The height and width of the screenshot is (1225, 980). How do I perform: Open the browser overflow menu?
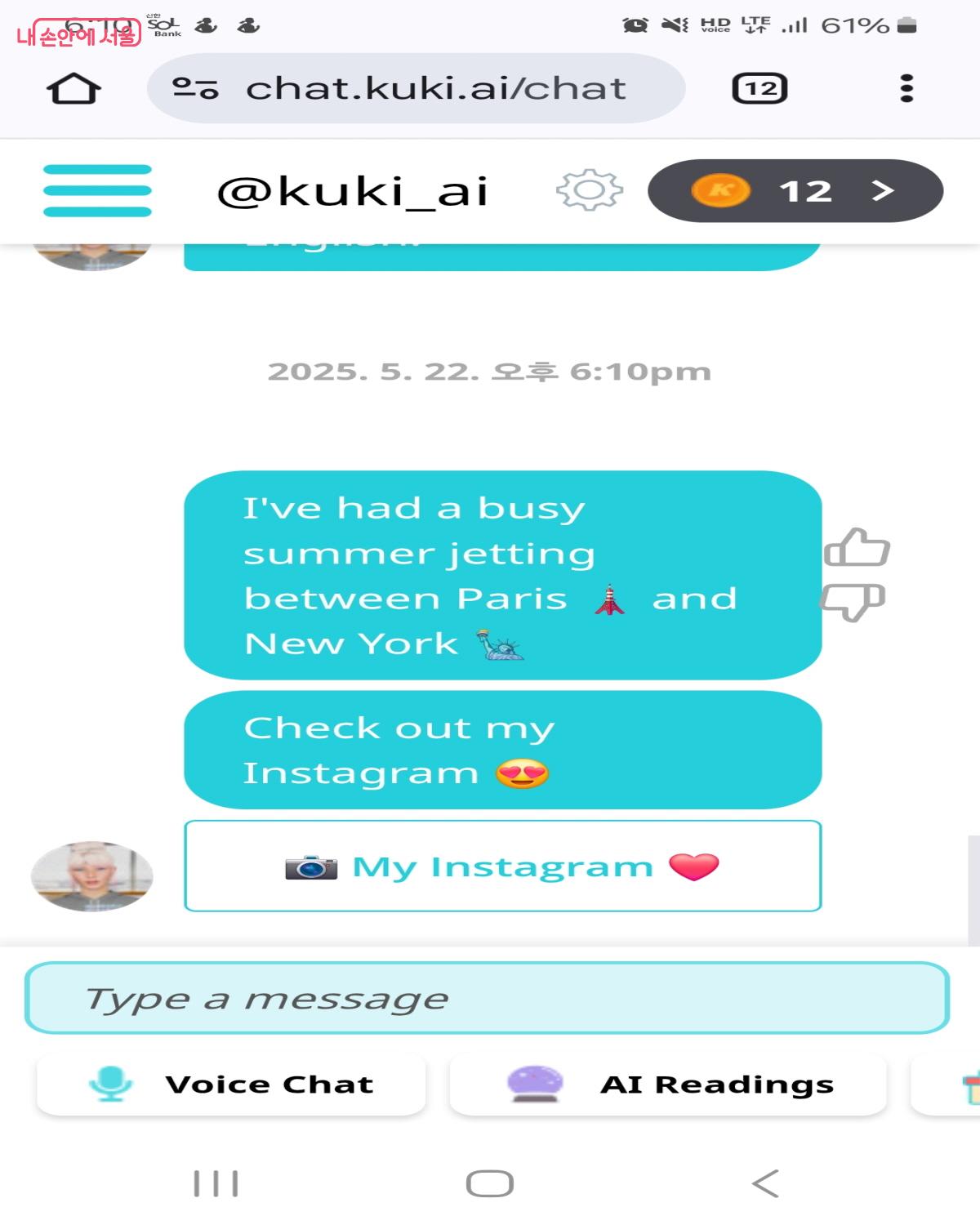pos(906,88)
